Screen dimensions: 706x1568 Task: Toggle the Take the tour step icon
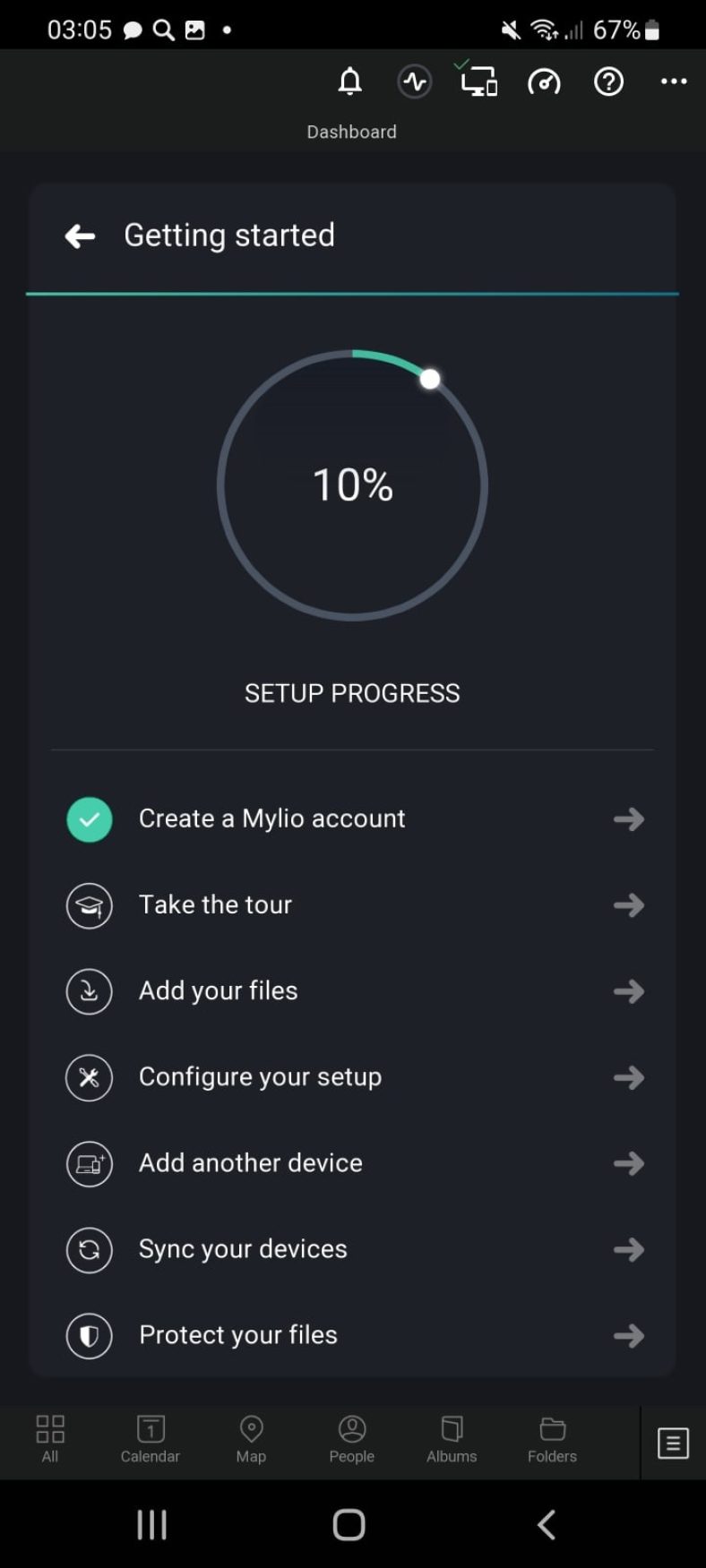point(89,905)
